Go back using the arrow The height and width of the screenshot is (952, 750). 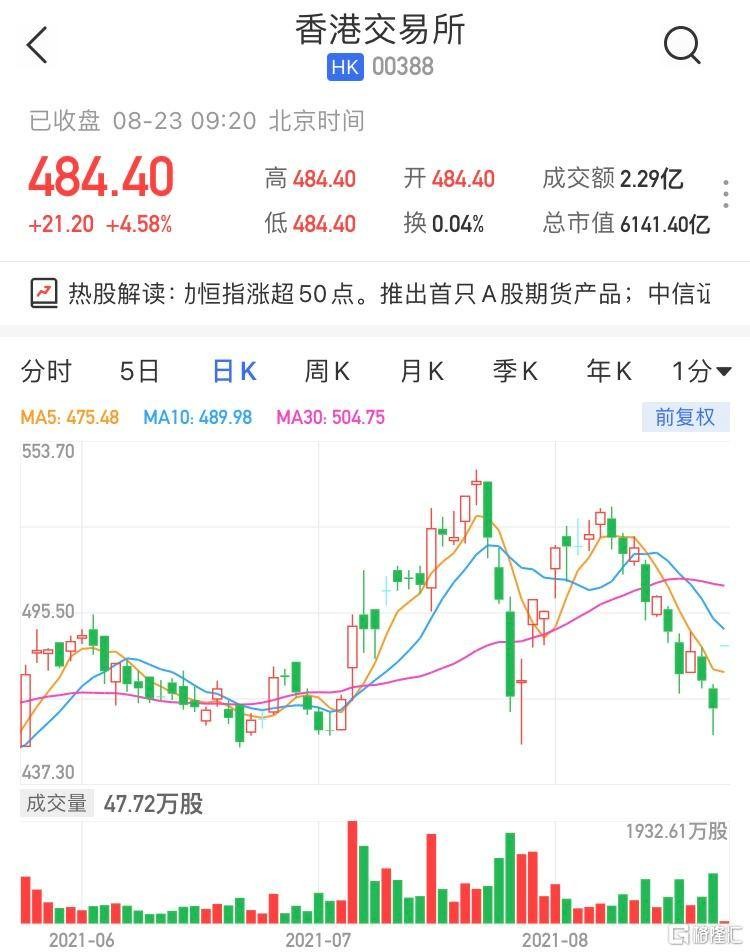pos(37,45)
